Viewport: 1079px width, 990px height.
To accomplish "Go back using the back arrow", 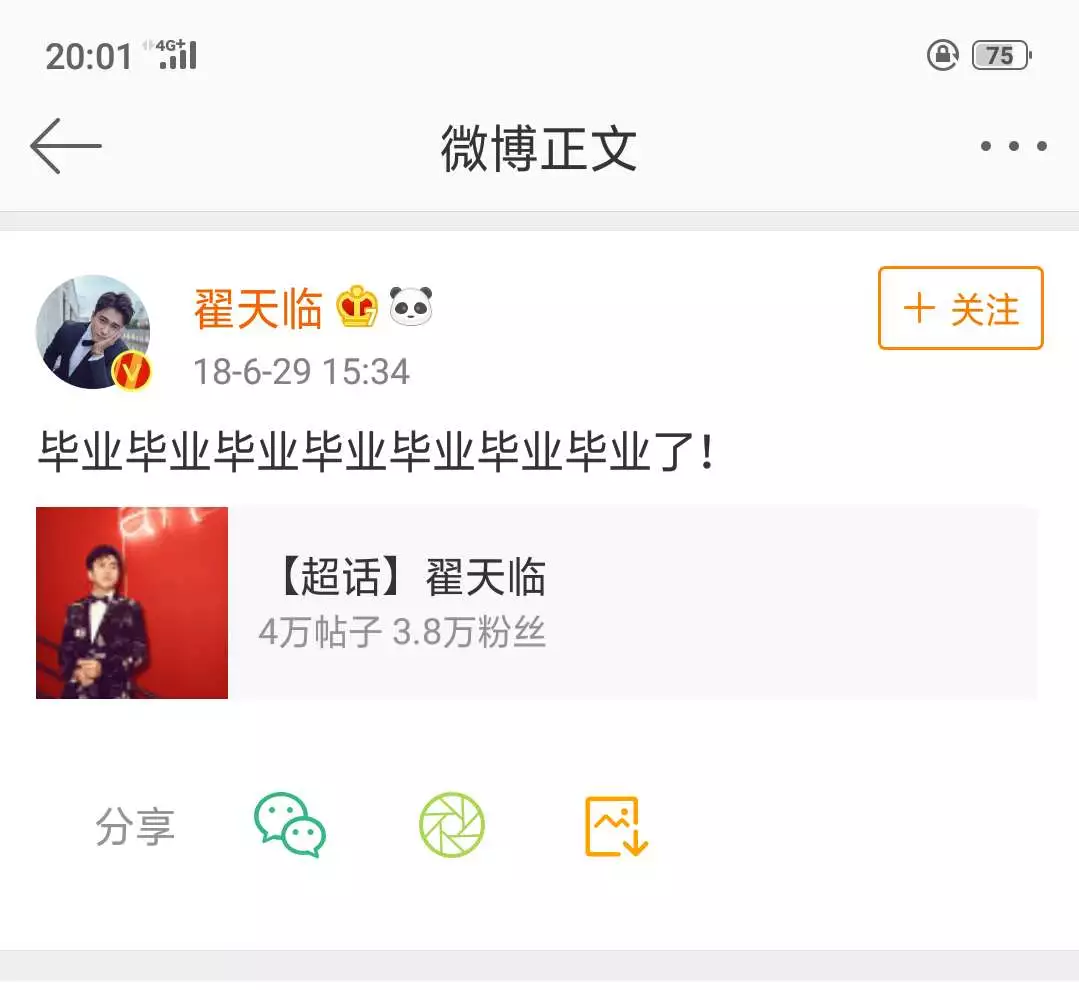I will [66, 147].
